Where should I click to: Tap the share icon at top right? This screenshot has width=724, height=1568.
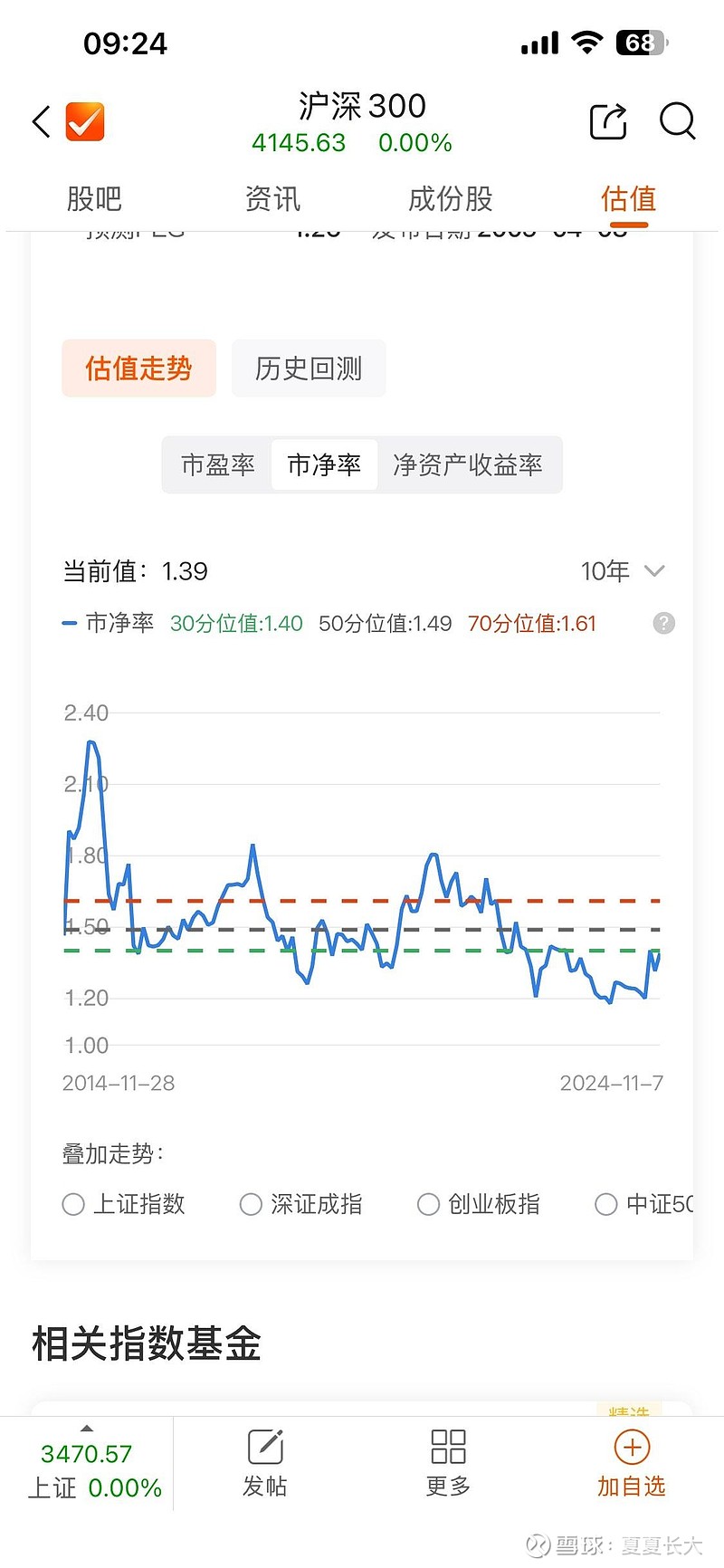tap(608, 121)
